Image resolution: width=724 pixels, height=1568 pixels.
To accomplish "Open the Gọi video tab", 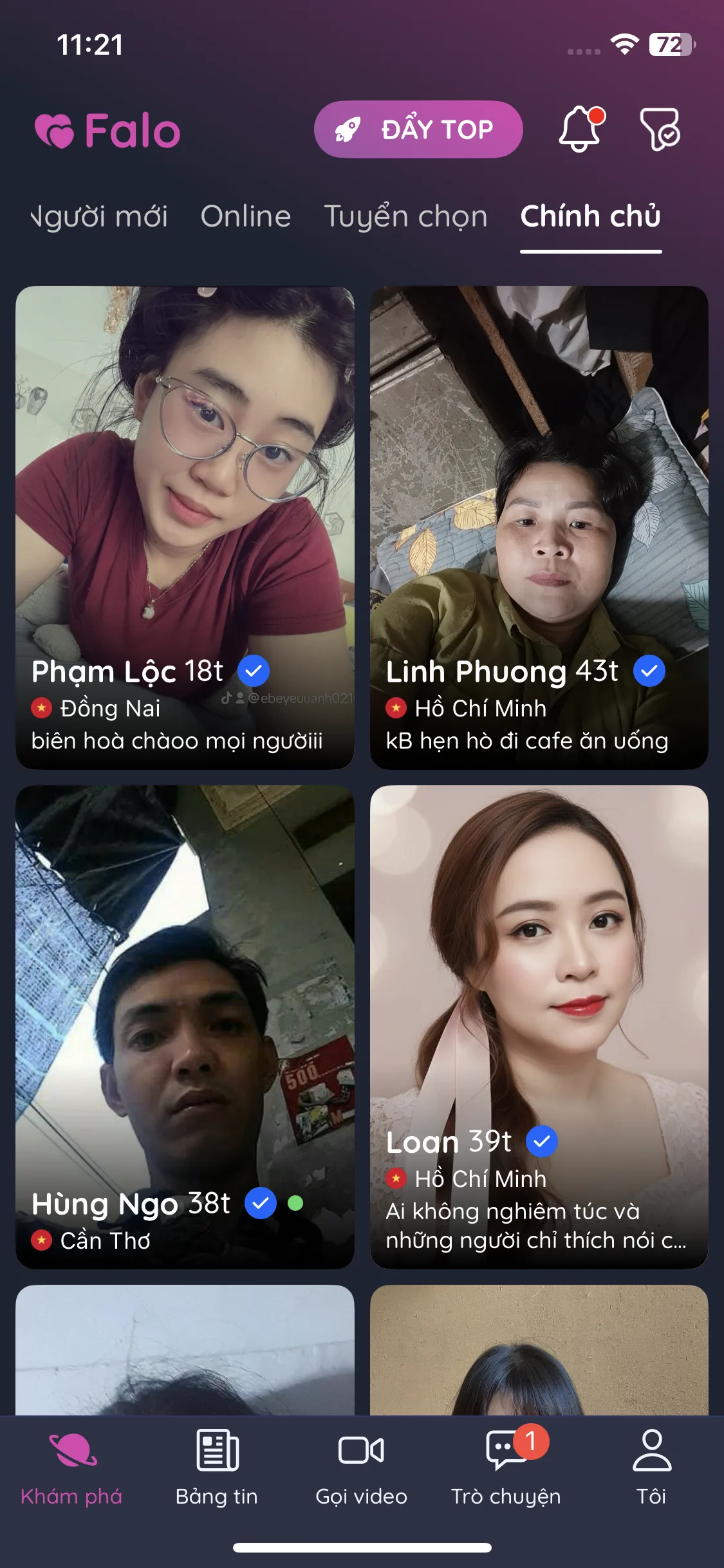I will [x=361, y=1468].
